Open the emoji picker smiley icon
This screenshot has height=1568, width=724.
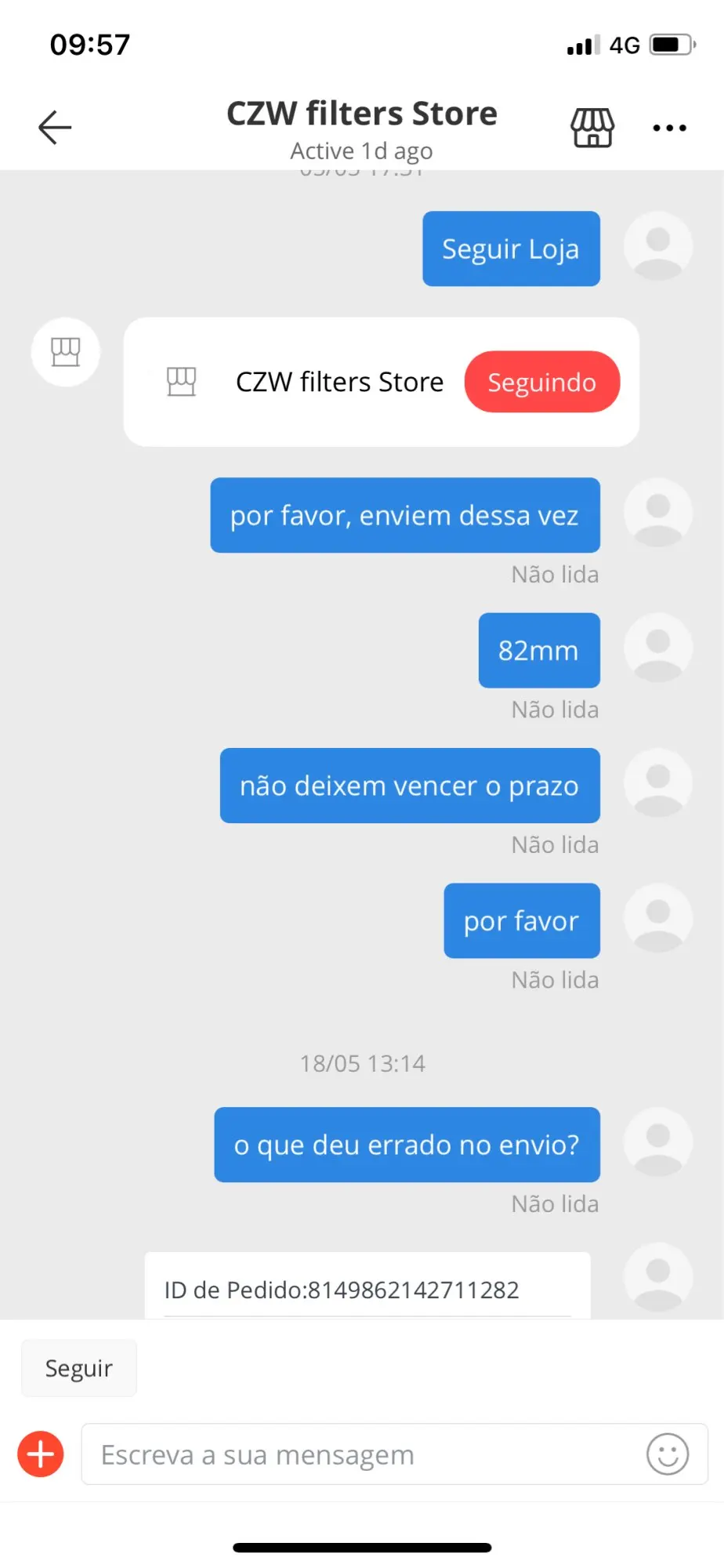(667, 1454)
